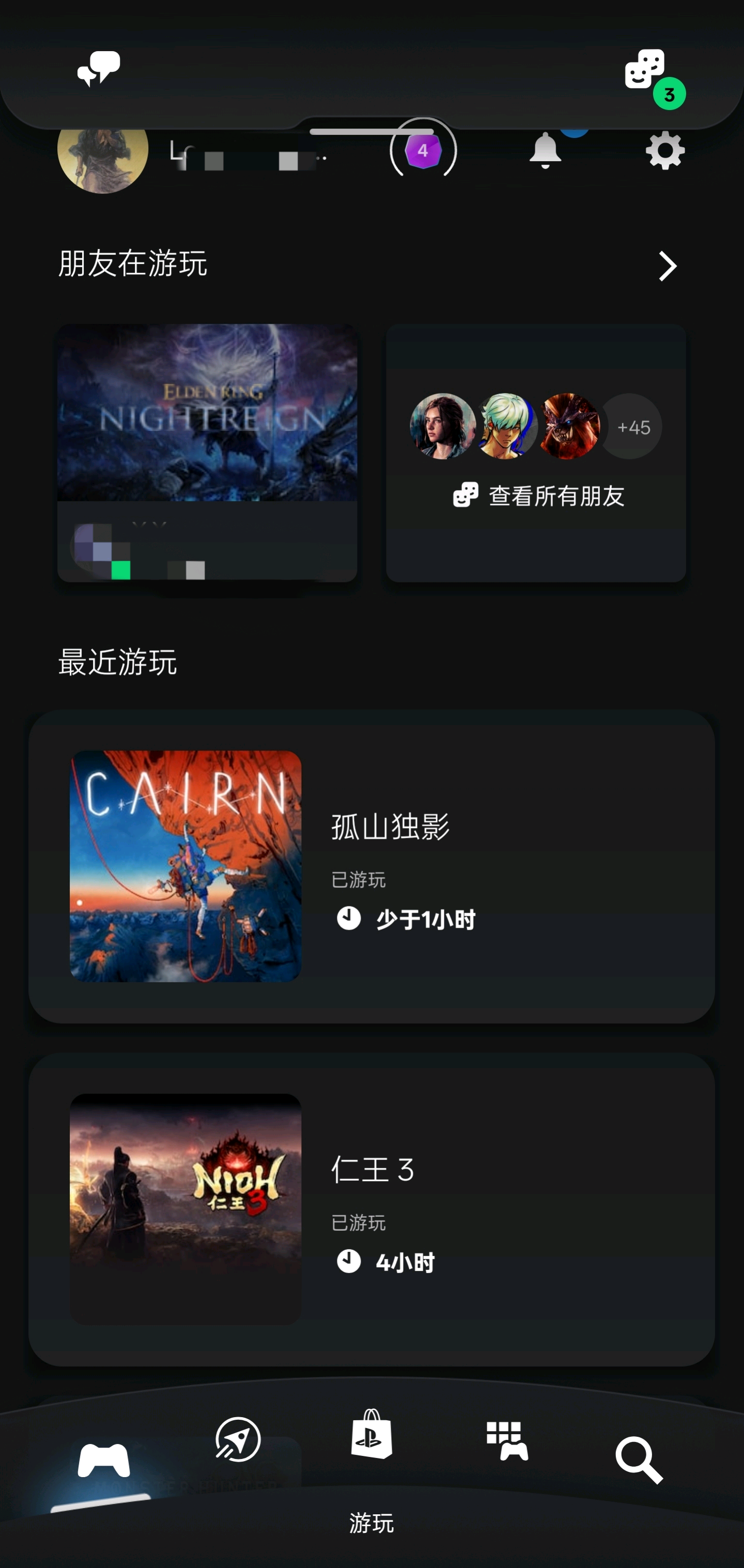This screenshot has height=1568, width=744.
Task: Open the messages chat bubbles icon
Action: click(99, 68)
